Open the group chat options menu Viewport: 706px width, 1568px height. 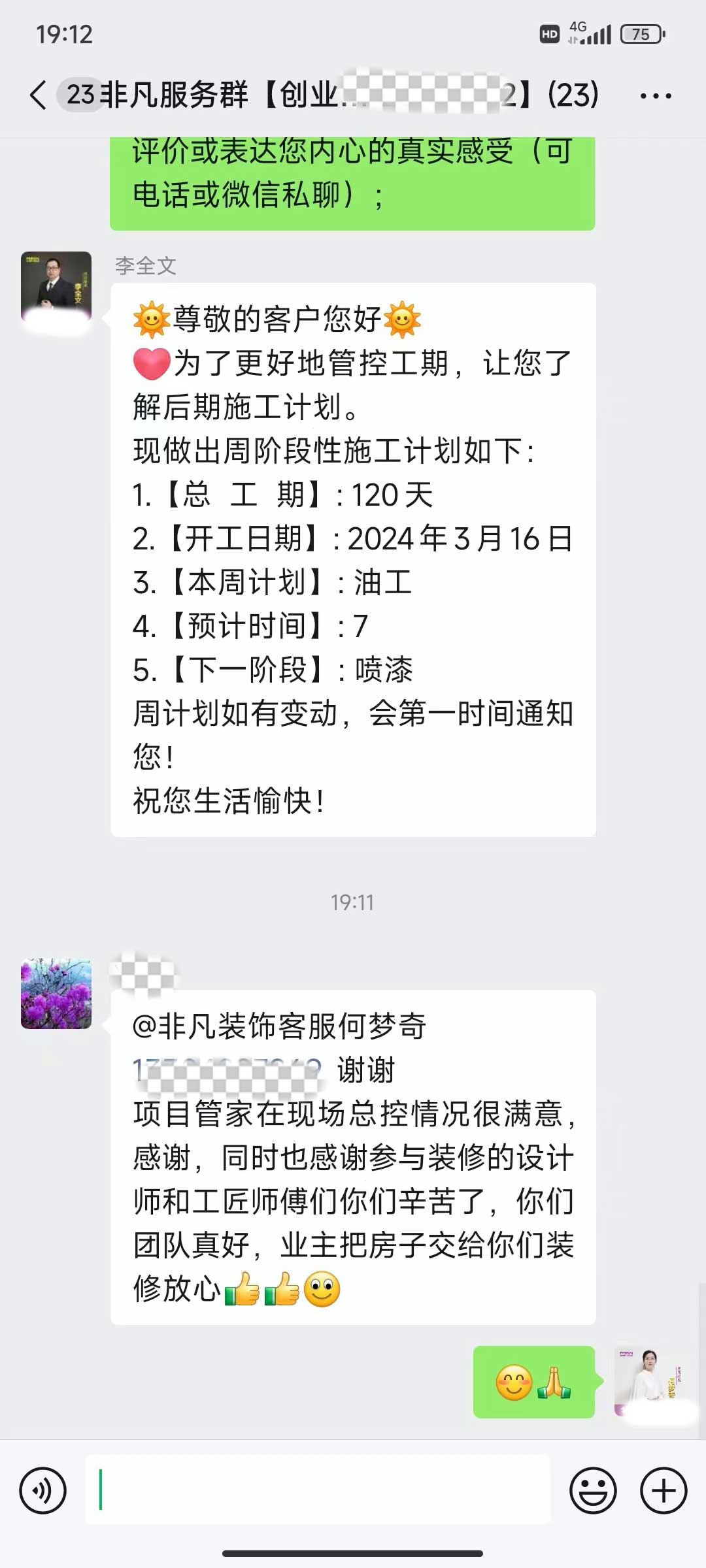point(655,96)
